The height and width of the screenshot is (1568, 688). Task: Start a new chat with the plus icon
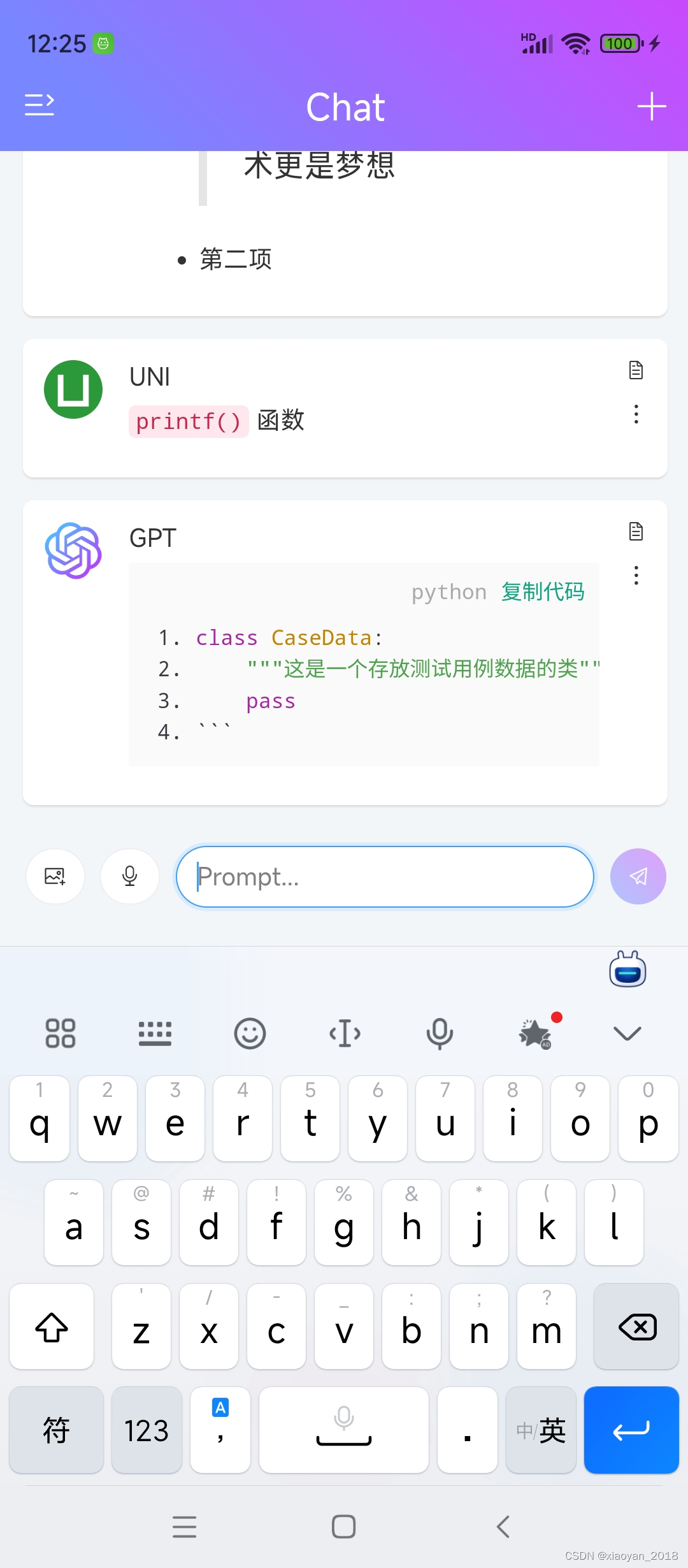(650, 105)
